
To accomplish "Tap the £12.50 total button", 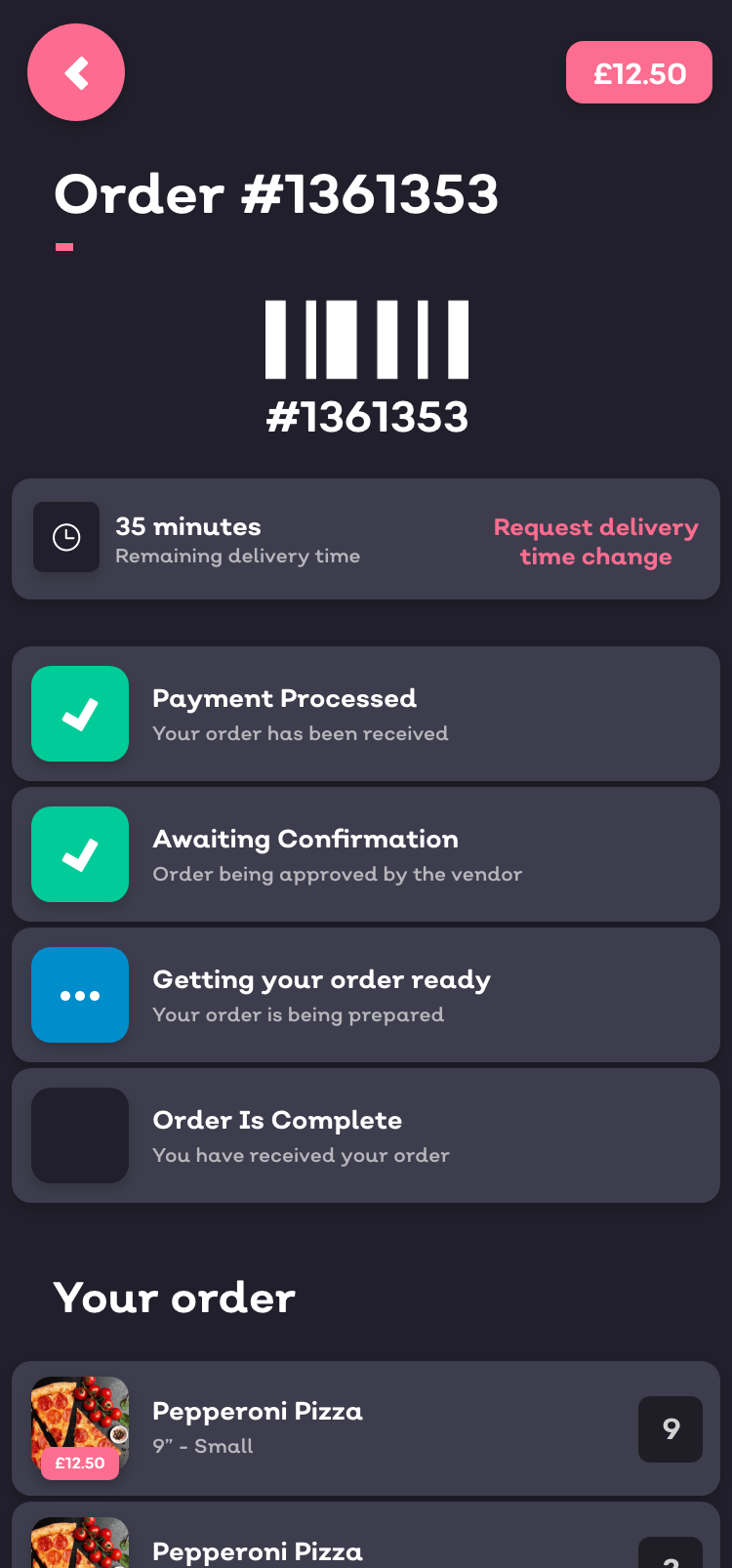I will point(639,73).
